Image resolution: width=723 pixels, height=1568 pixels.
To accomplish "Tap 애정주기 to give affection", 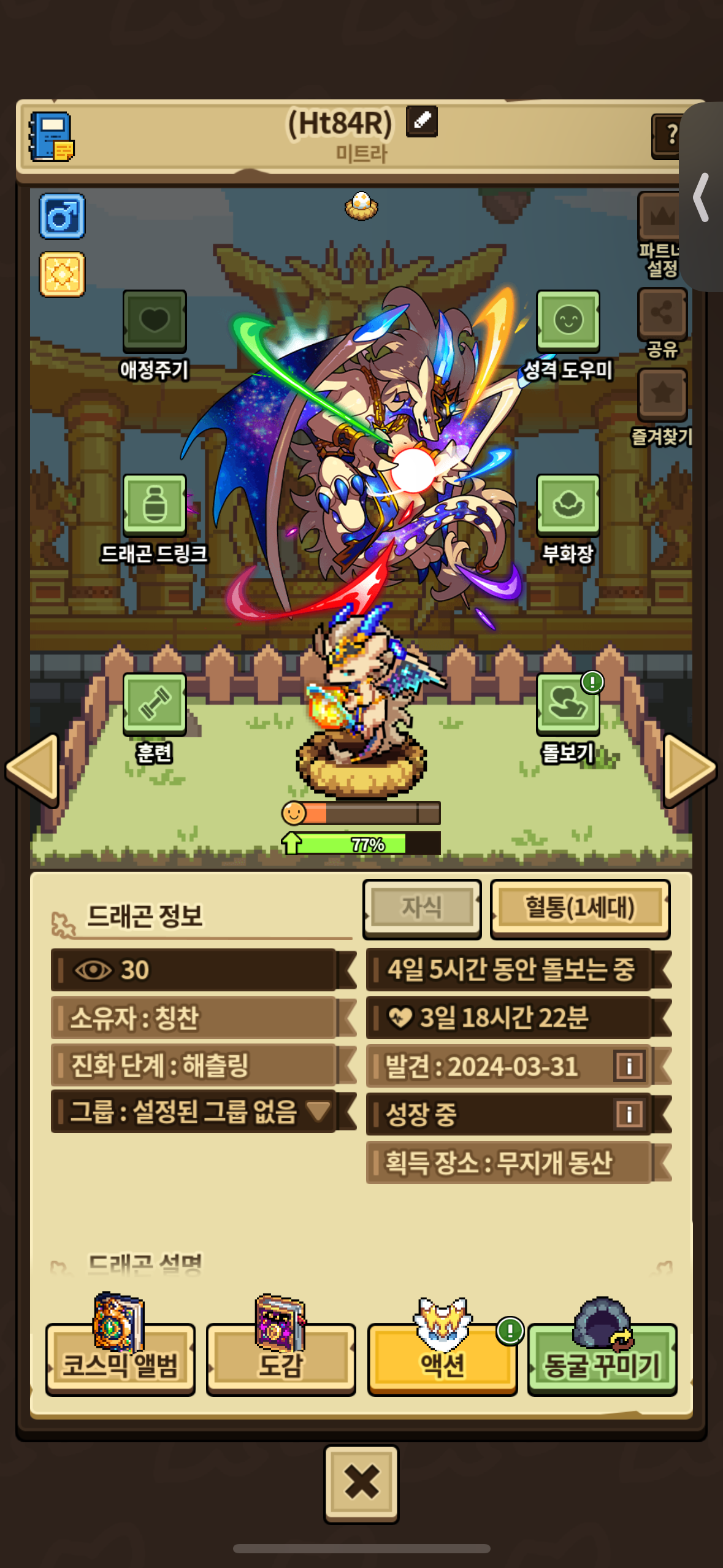I will pos(155,336).
